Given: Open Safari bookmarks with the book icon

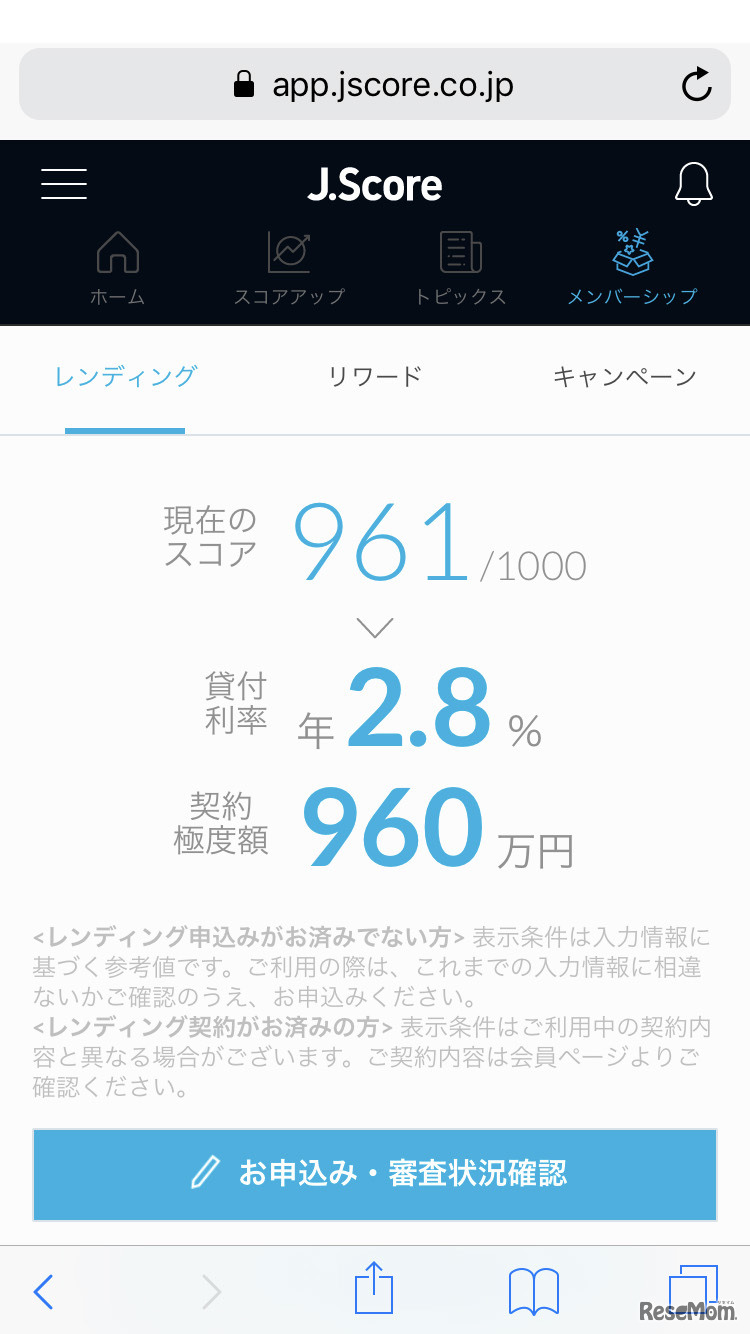Looking at the screenshot, I should tap(532, 1291).
